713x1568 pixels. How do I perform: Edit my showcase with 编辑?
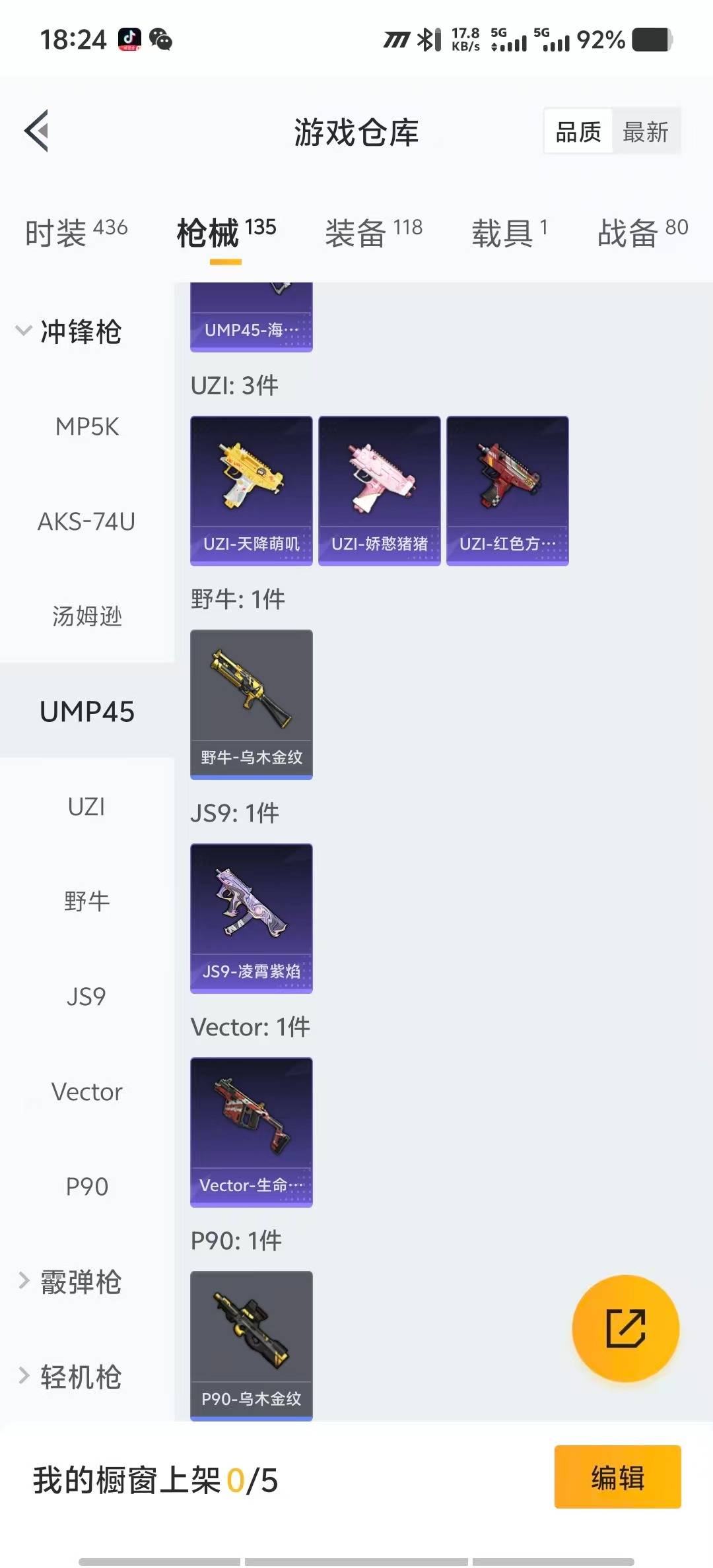[x=617, y=1477]
